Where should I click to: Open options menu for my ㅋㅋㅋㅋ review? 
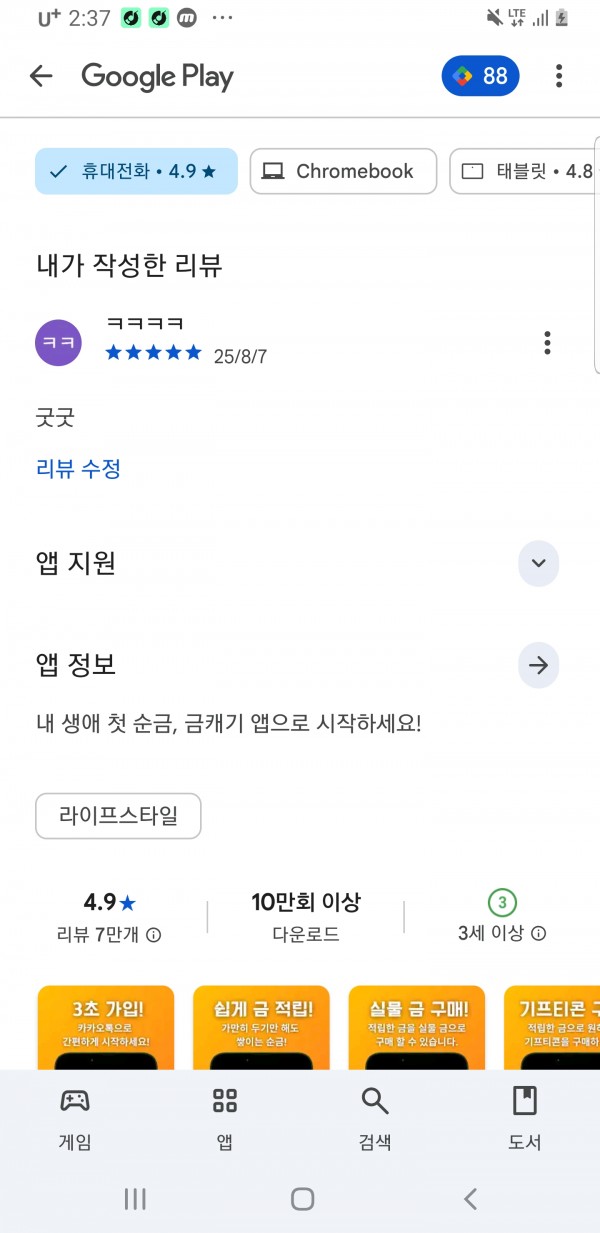(x=547, y=343)
